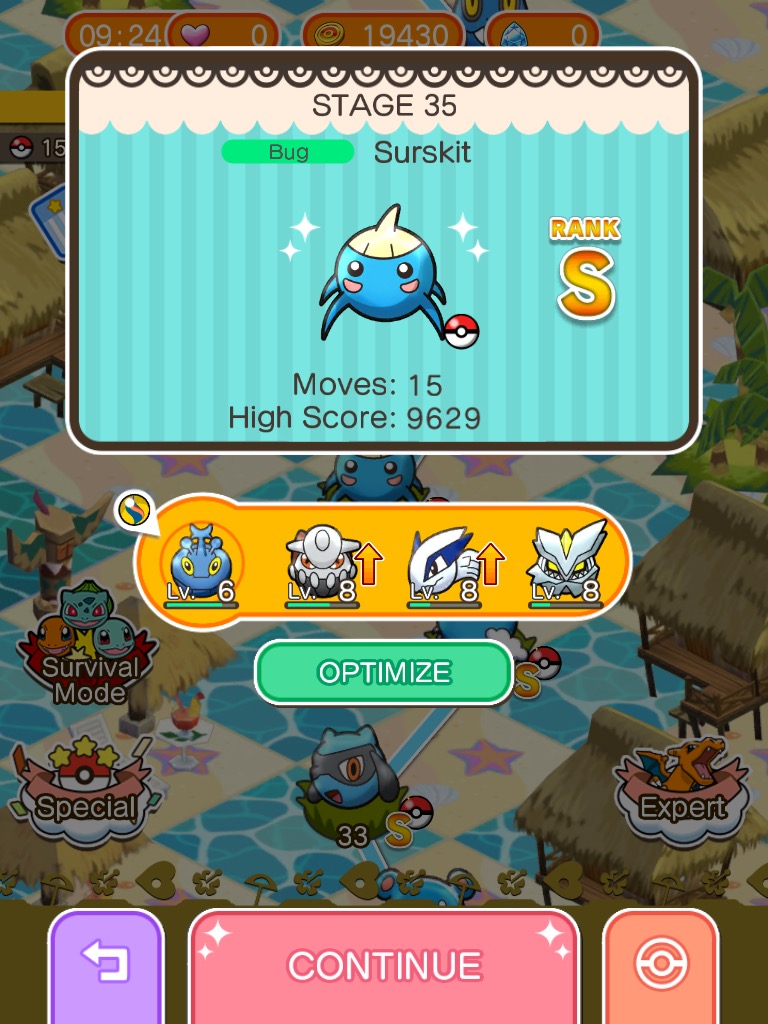The height and width of the screenshot is (1024, 768).
Task: Select the second team slot with arrow
Action: click(x=322, y=565)
